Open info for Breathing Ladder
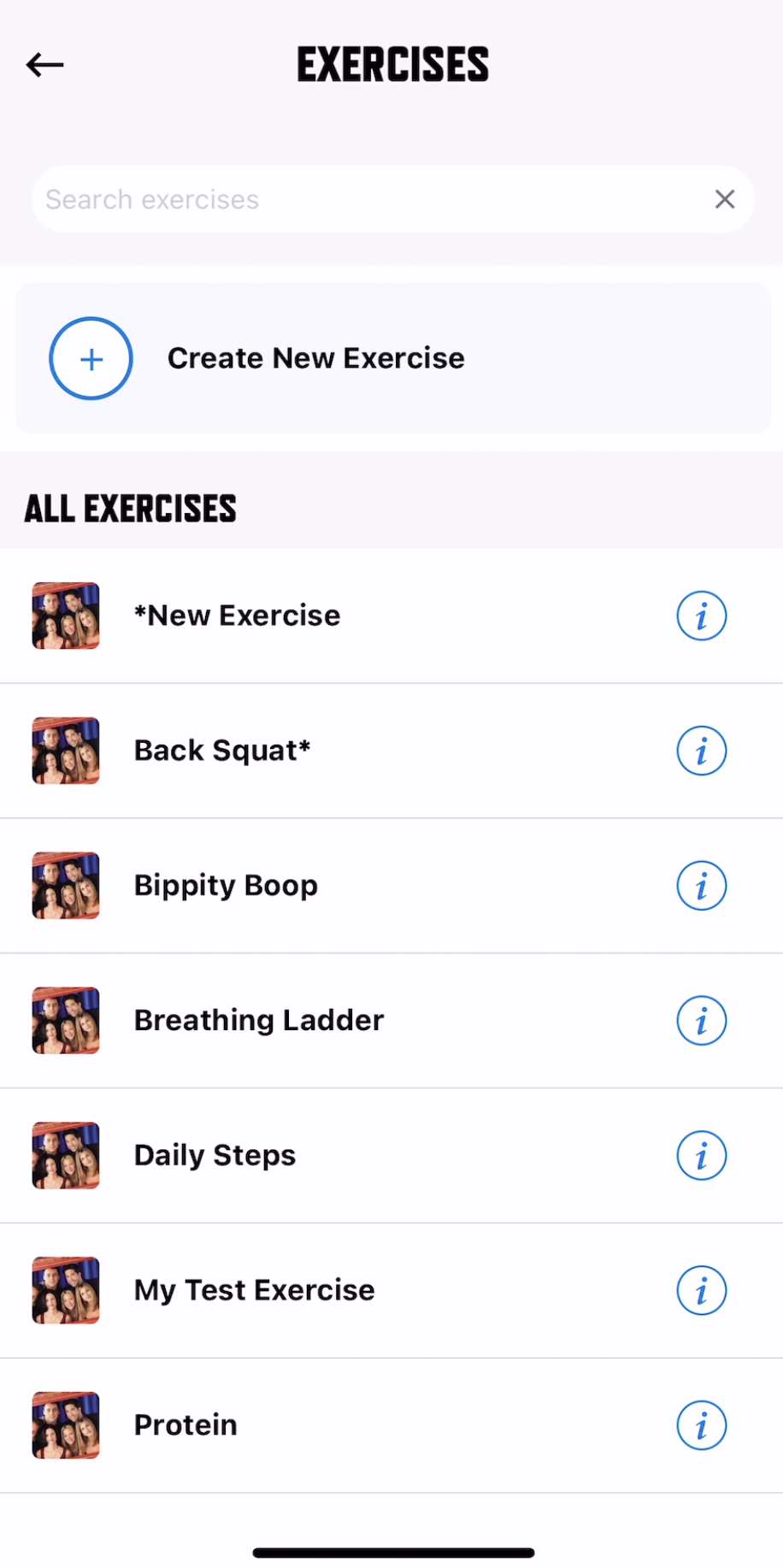 [702, 1021]
